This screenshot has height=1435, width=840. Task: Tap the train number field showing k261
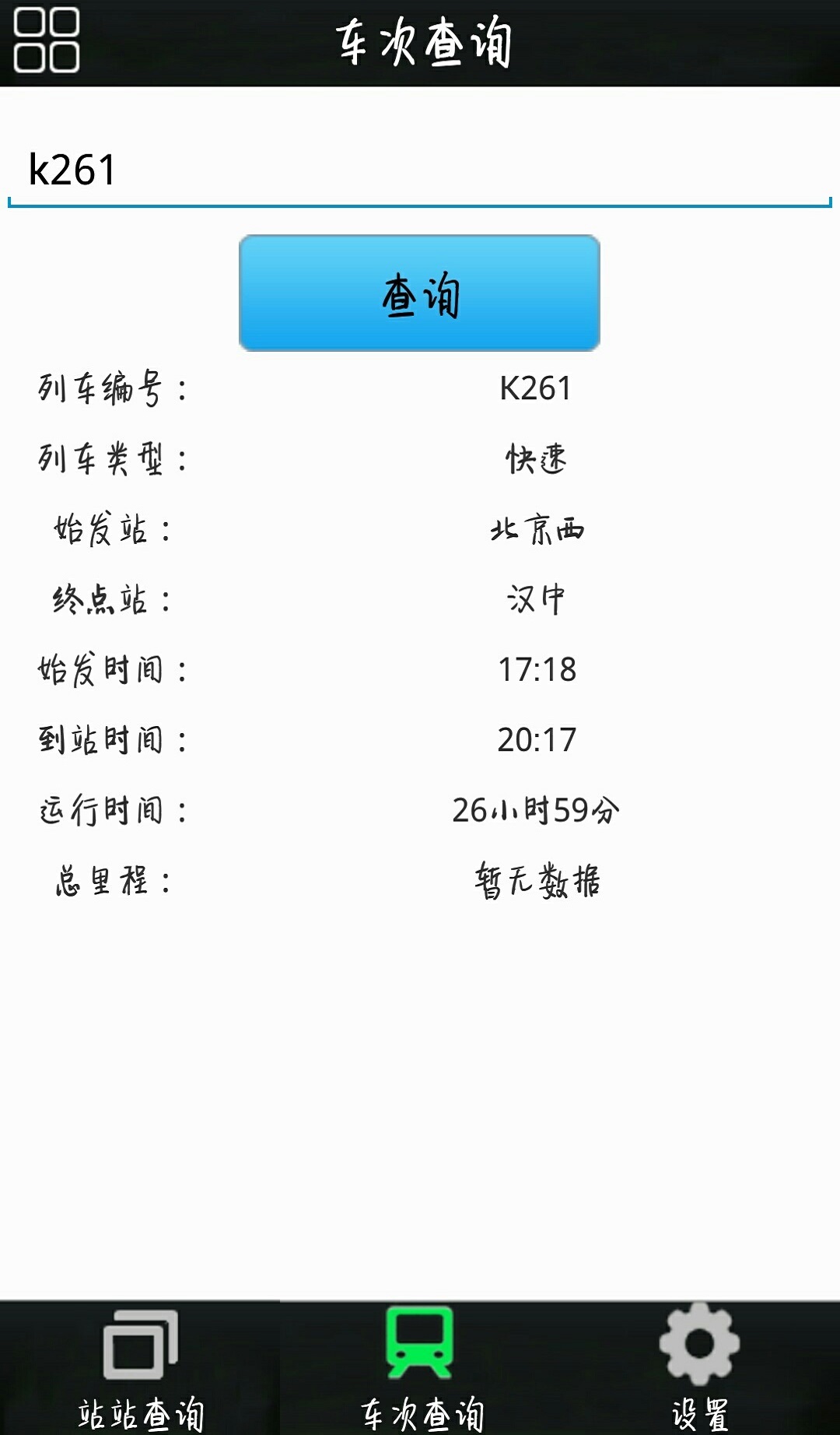coord(420,170)
